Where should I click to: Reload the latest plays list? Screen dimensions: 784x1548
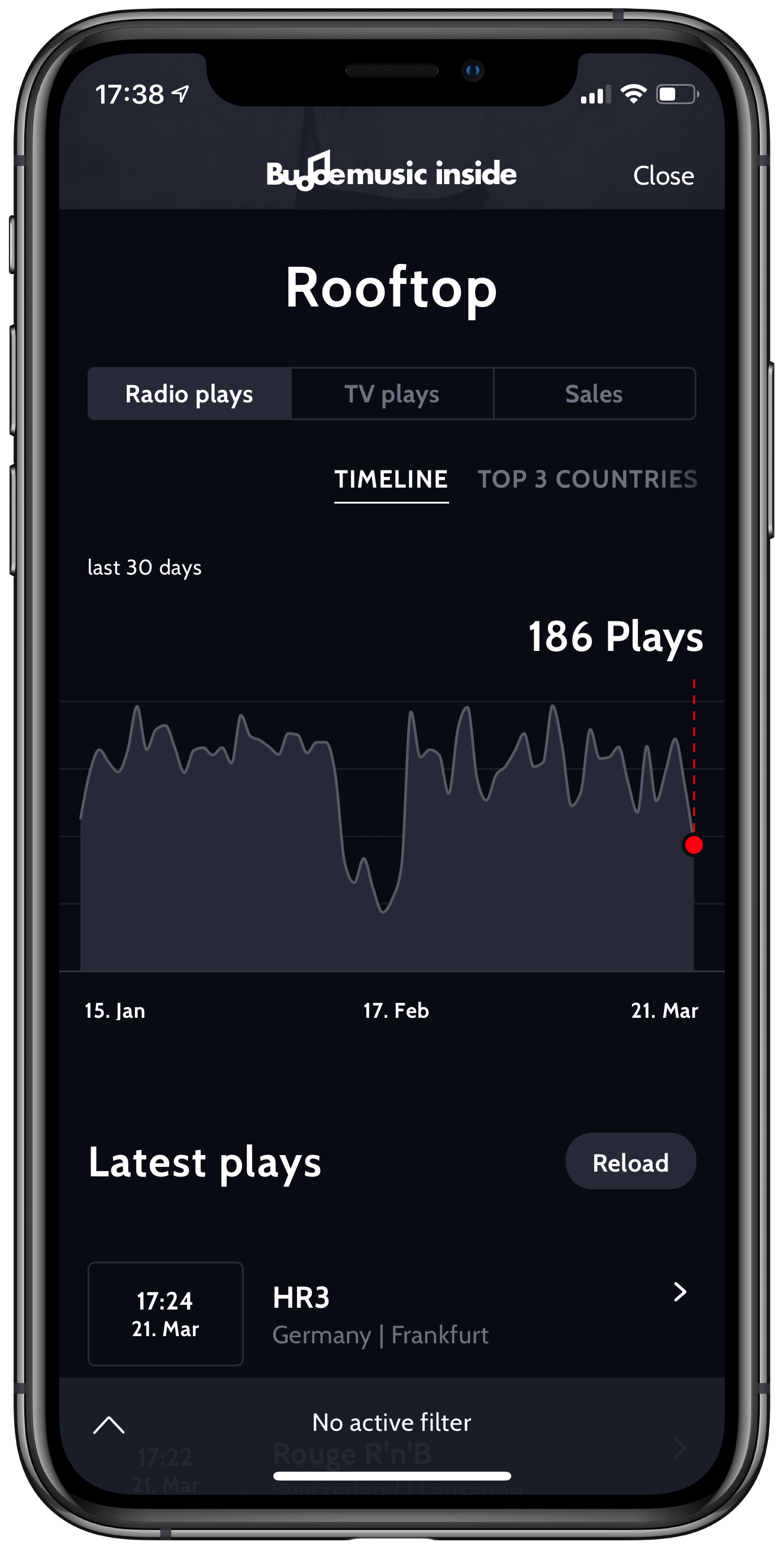[x=630, y=1163]
